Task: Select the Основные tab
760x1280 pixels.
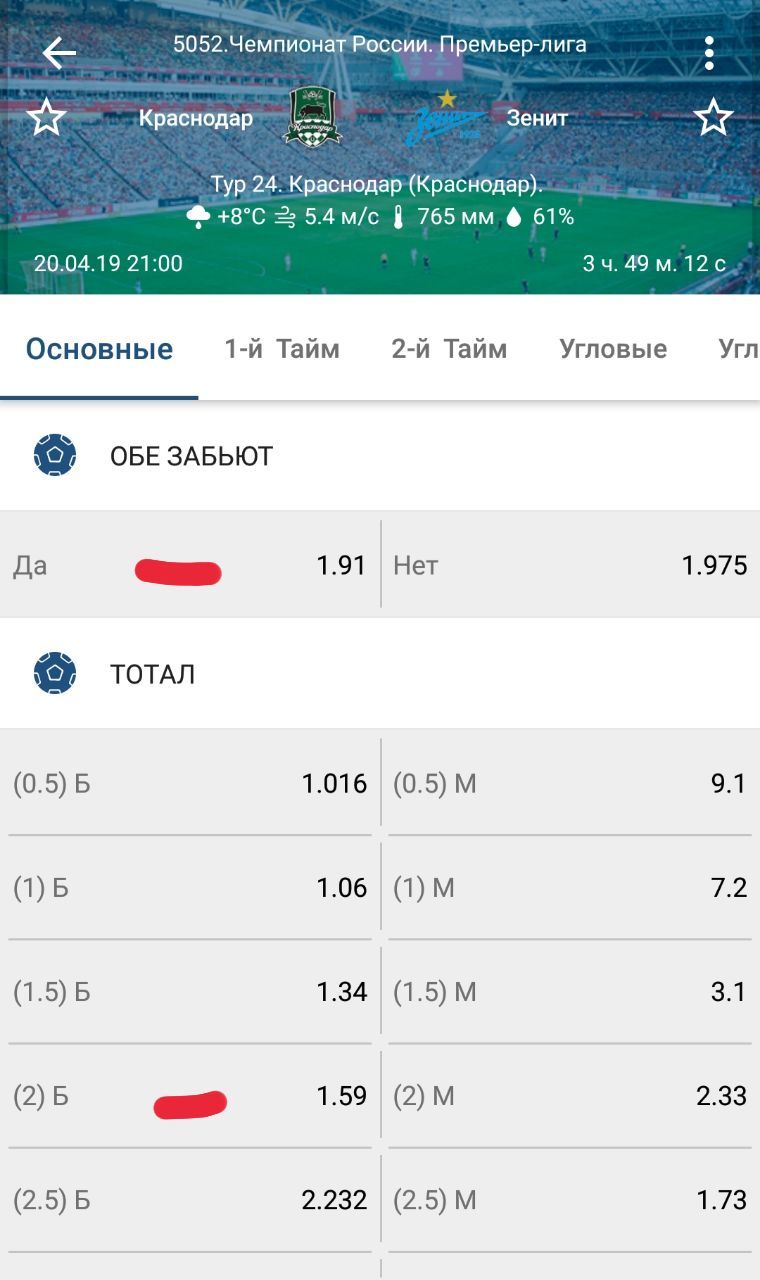Action: click(99, 349)
